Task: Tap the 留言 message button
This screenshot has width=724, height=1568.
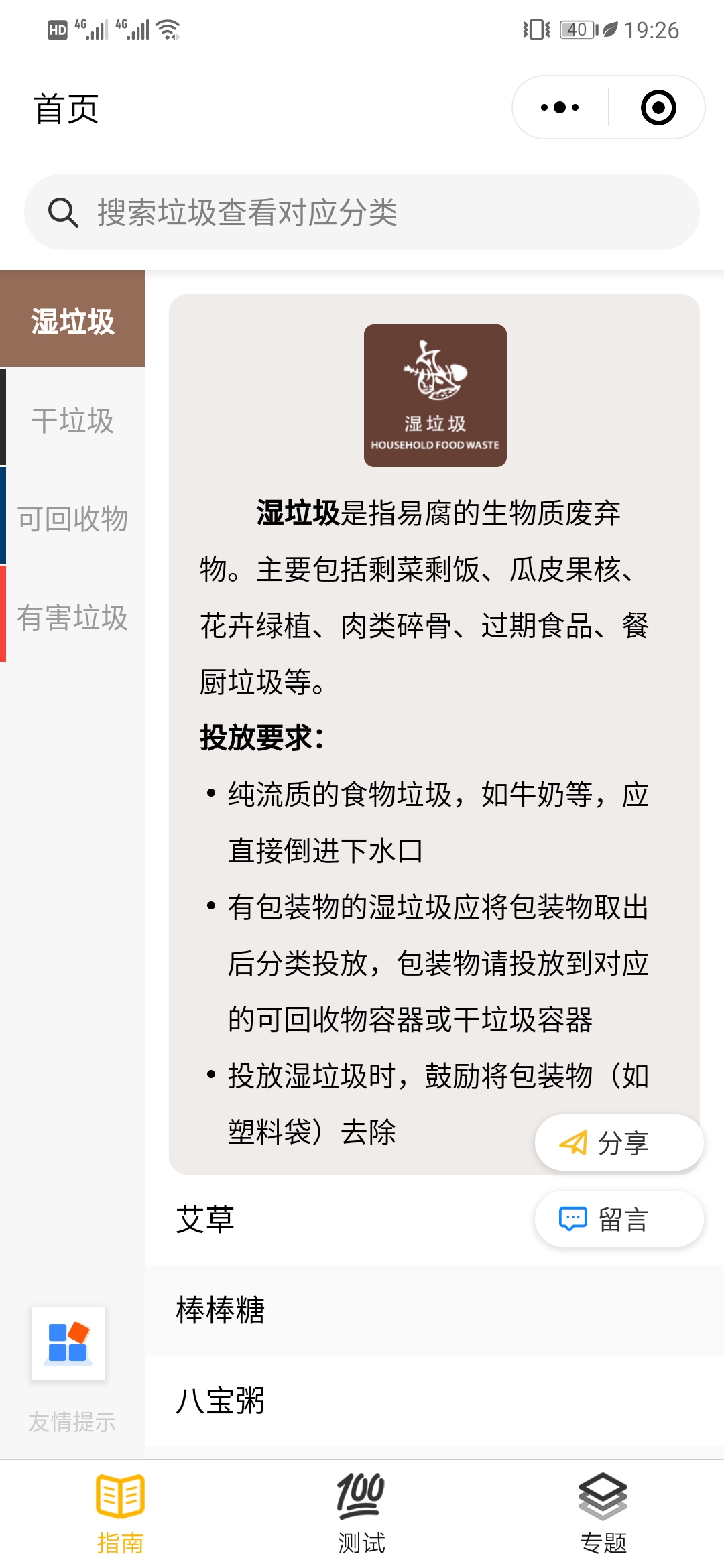Action: (x=619, y=1219)
